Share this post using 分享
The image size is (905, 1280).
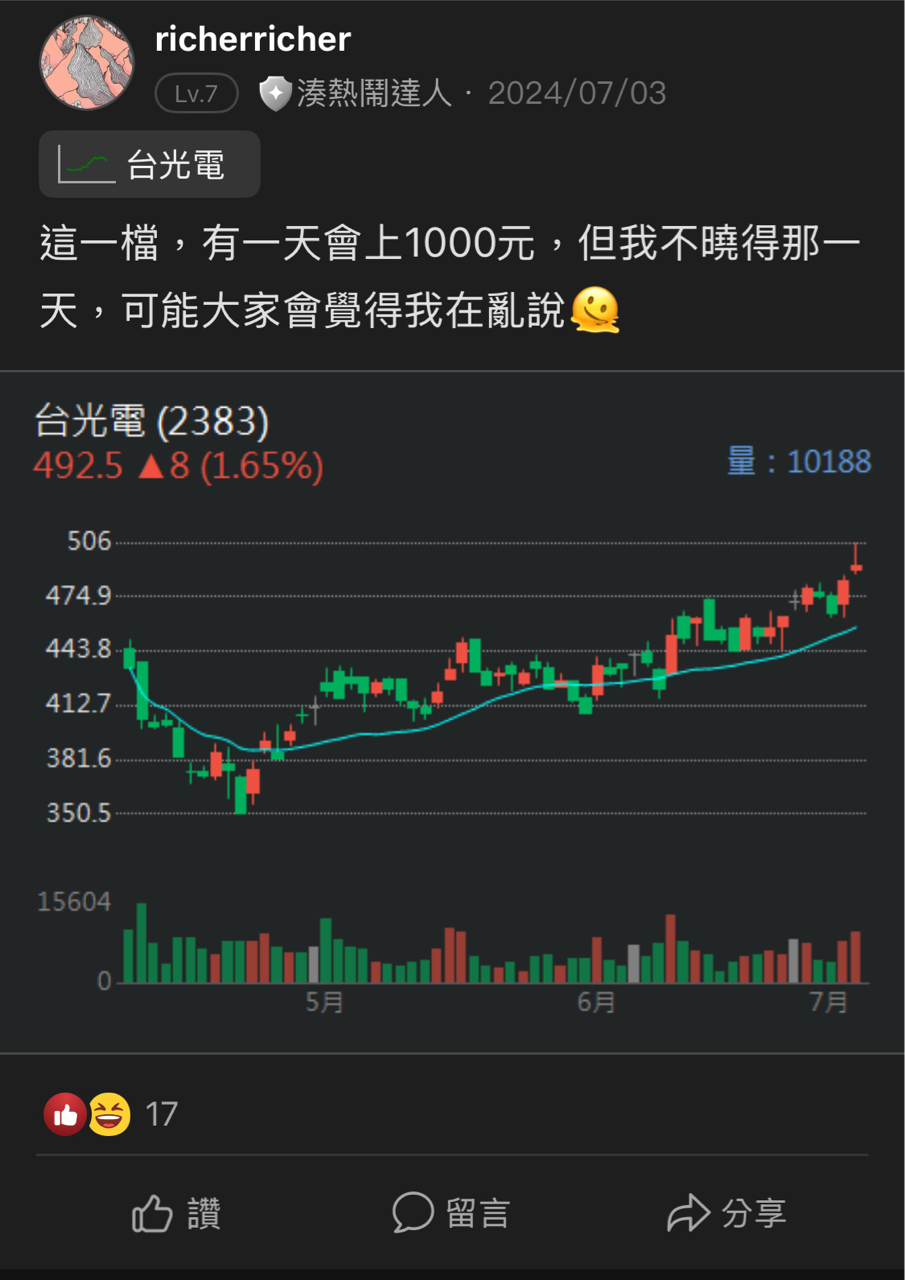[727, 1214]
